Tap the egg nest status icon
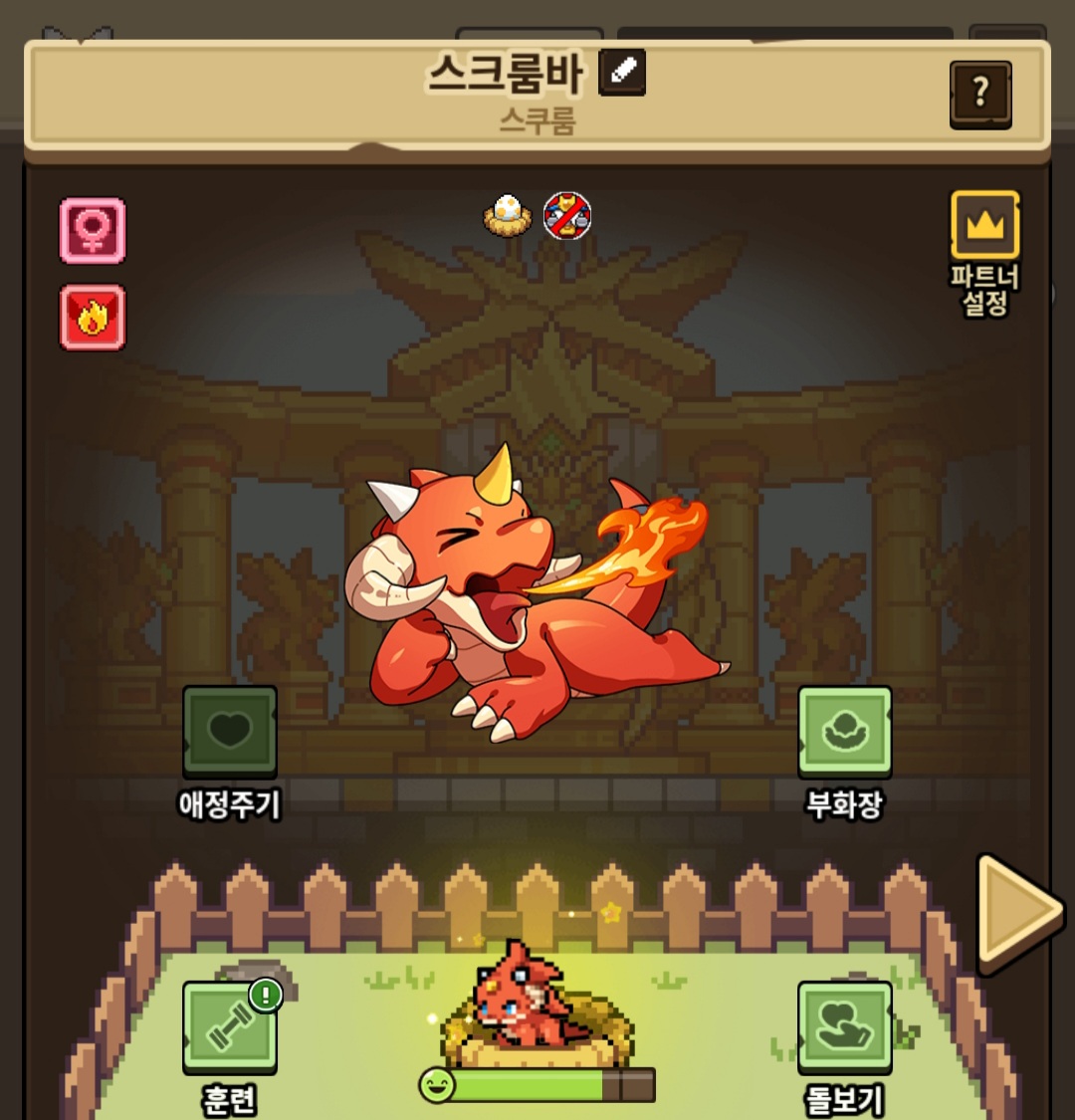This screenshot has height=1120, width=1075. click(508, 215)
